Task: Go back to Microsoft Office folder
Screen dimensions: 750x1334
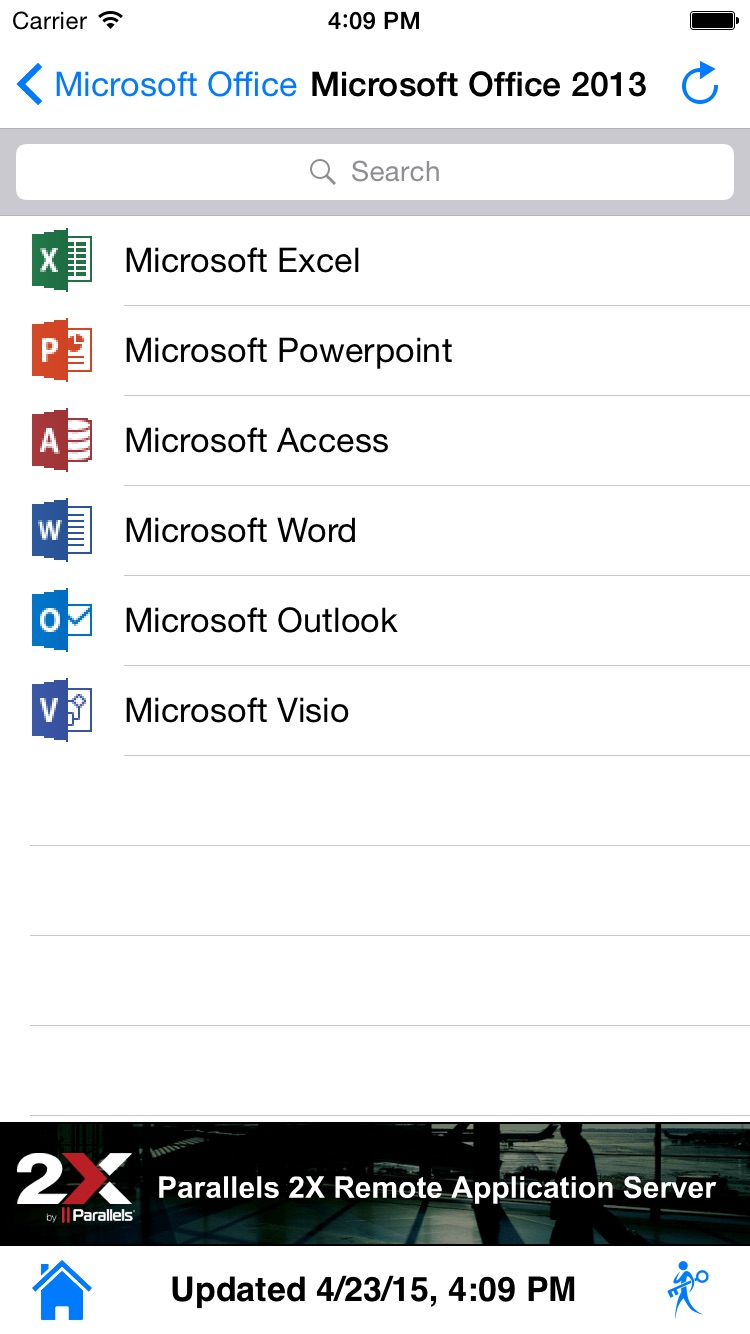Action: tap(157, 85)
